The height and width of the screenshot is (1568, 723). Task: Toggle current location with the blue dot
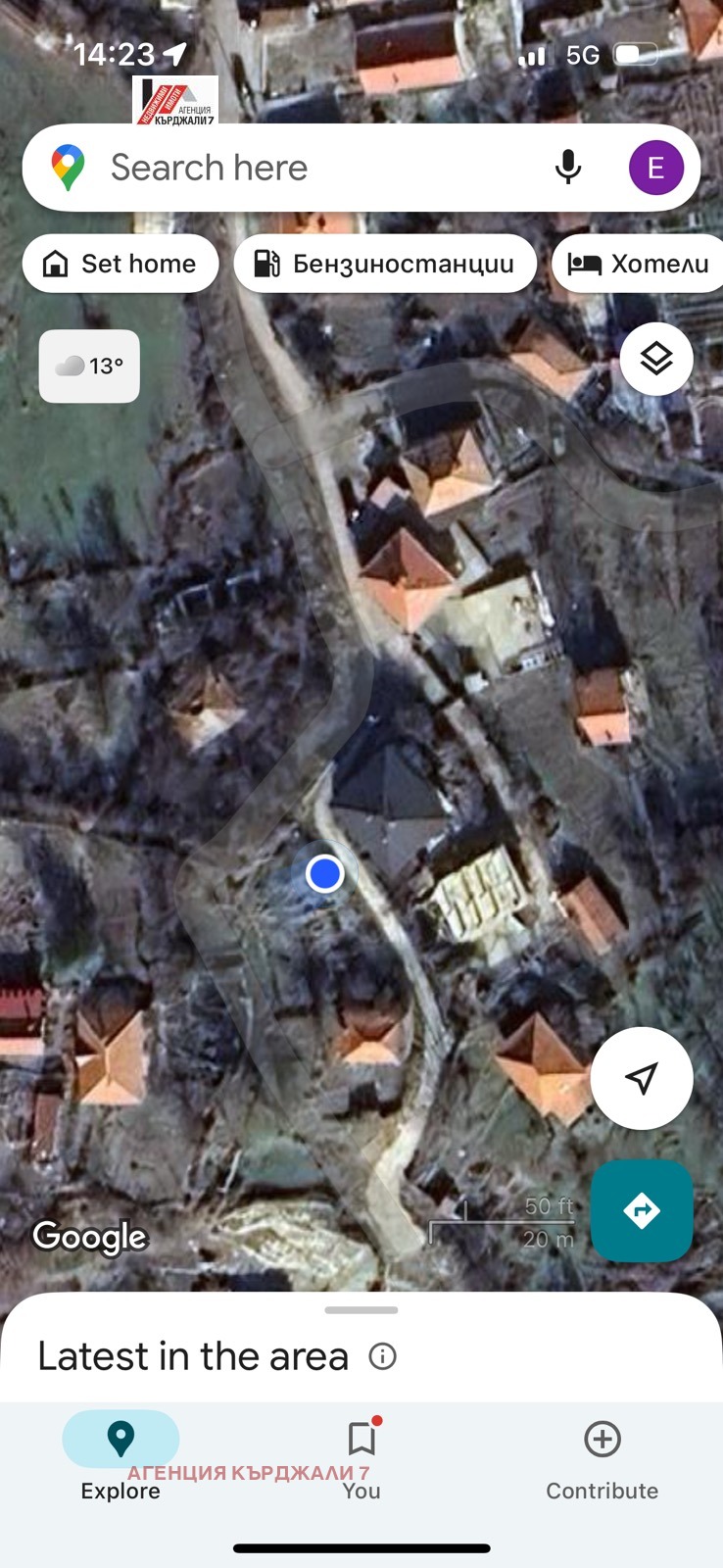[324, 873]
